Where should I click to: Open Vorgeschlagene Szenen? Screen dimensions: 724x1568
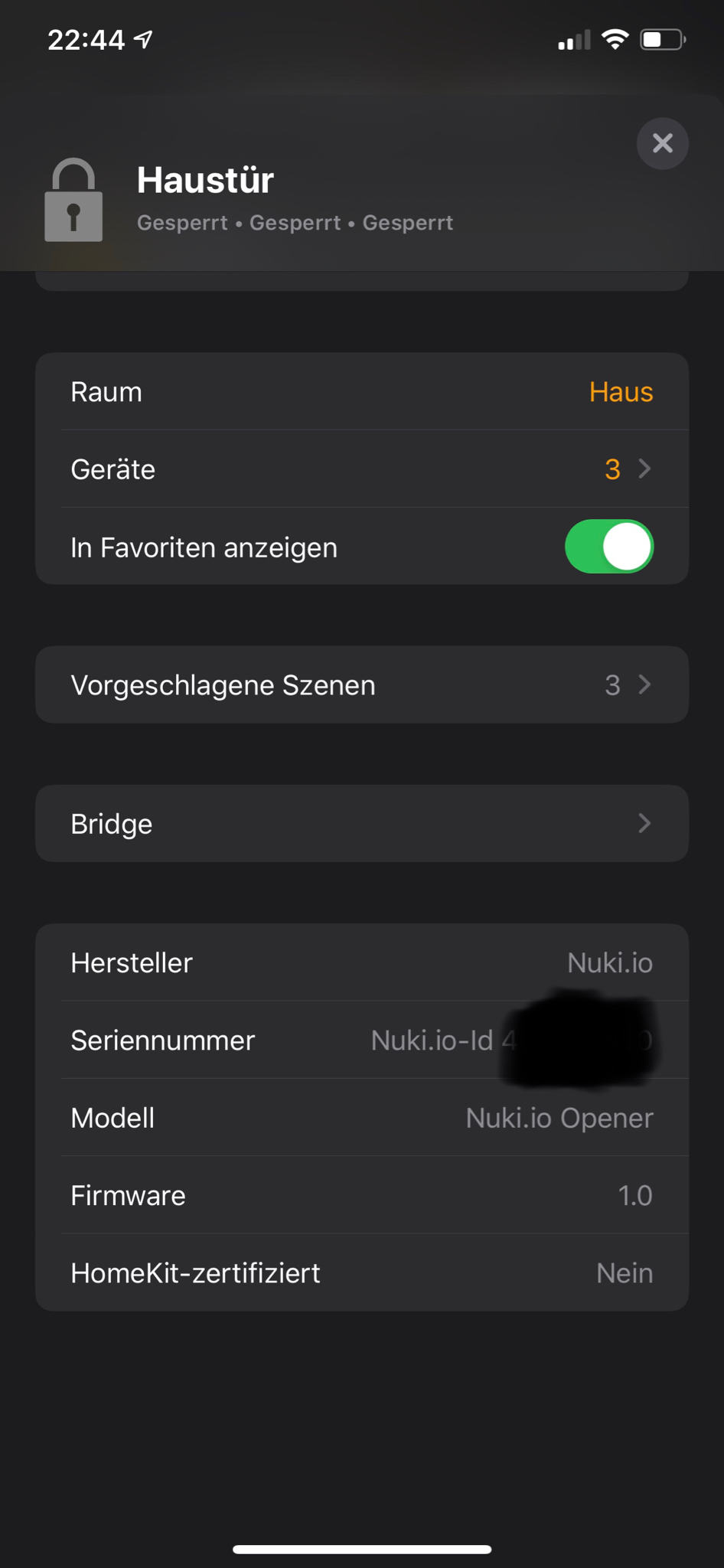tap(361, 685)
